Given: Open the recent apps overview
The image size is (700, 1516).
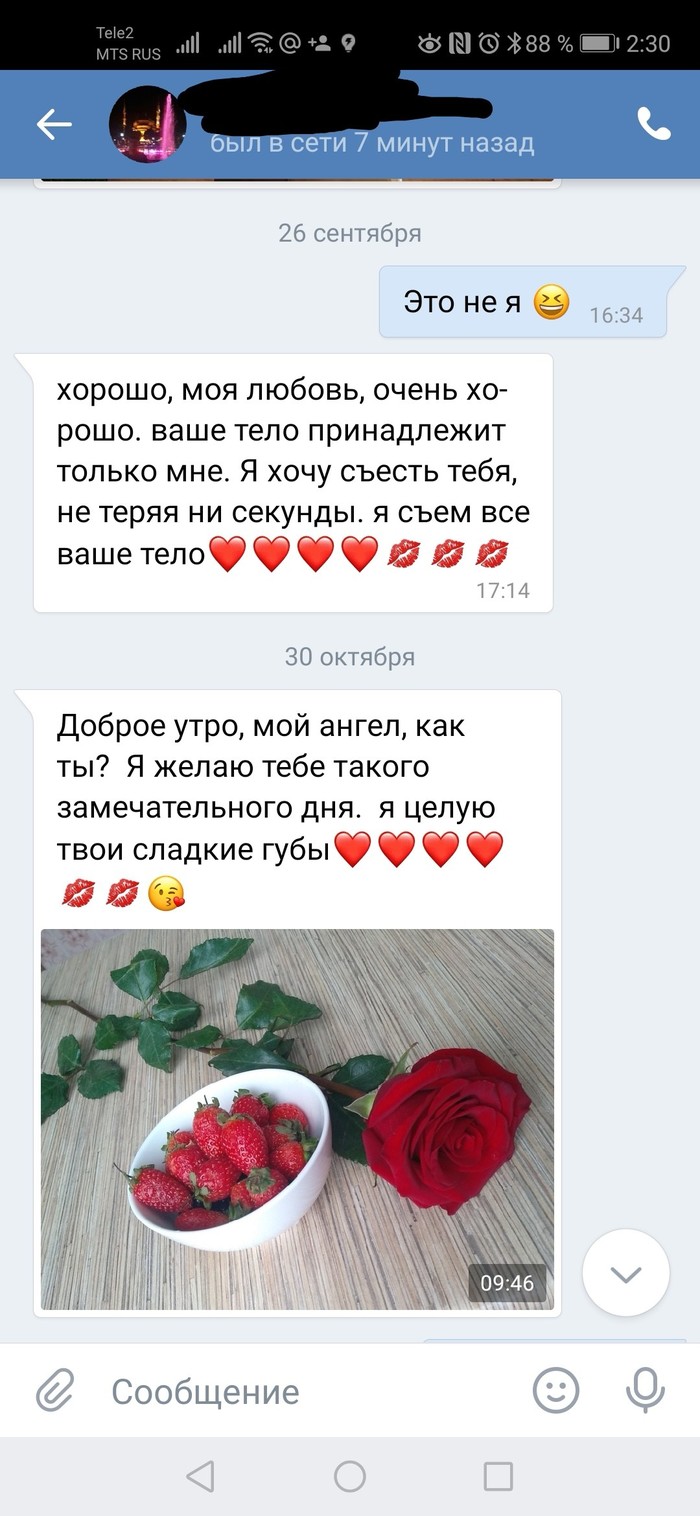Looking at the screenshot, I should click(498, 1476).
